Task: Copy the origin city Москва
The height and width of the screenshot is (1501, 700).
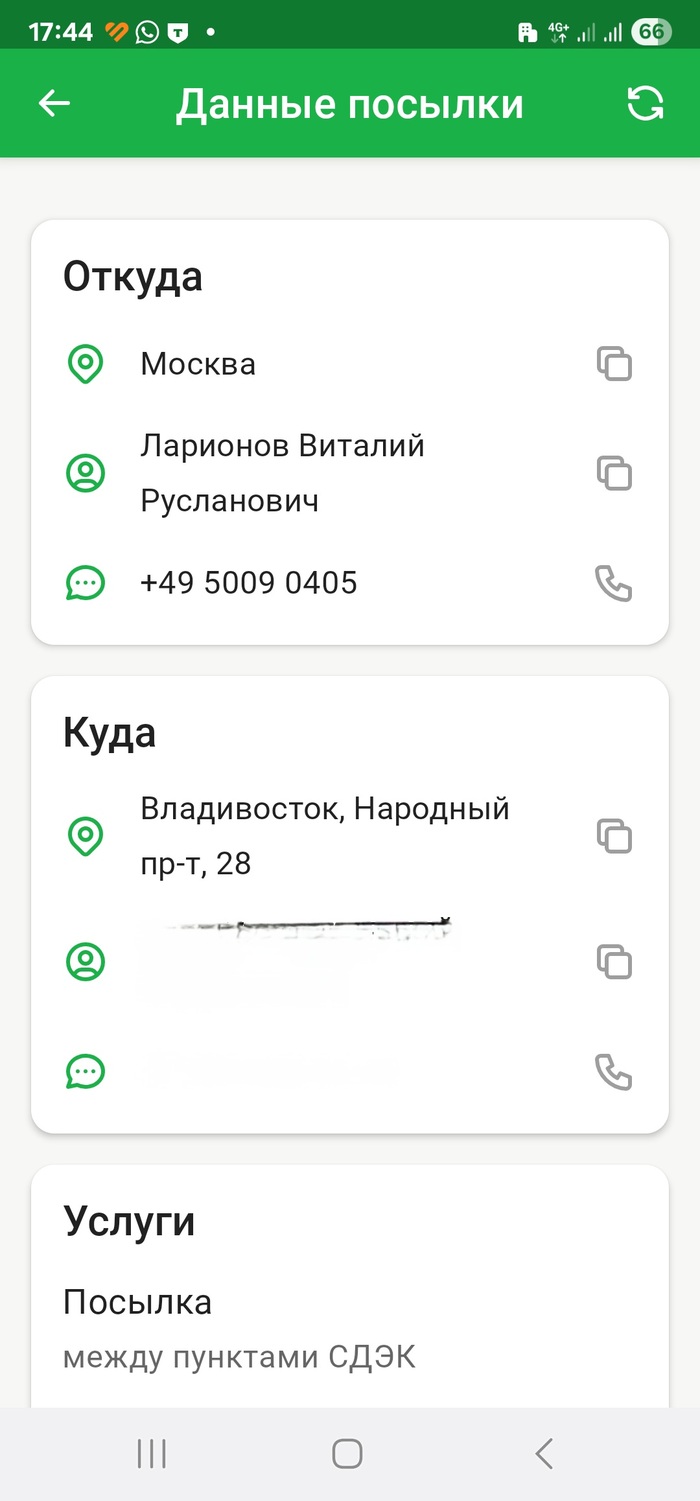Action: pyautogui.click(x=614, y=363)
